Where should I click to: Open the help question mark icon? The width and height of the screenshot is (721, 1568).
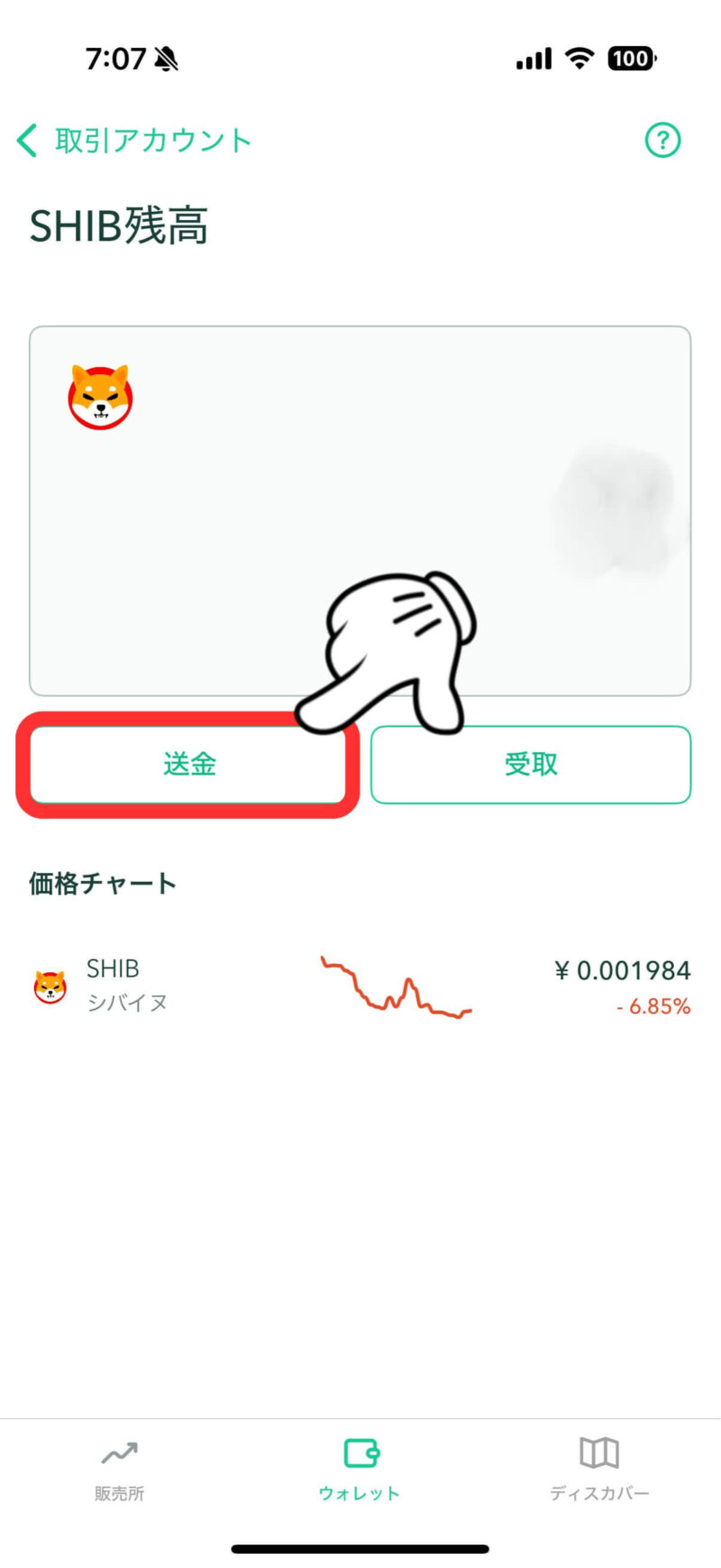(x=662, y=141)
